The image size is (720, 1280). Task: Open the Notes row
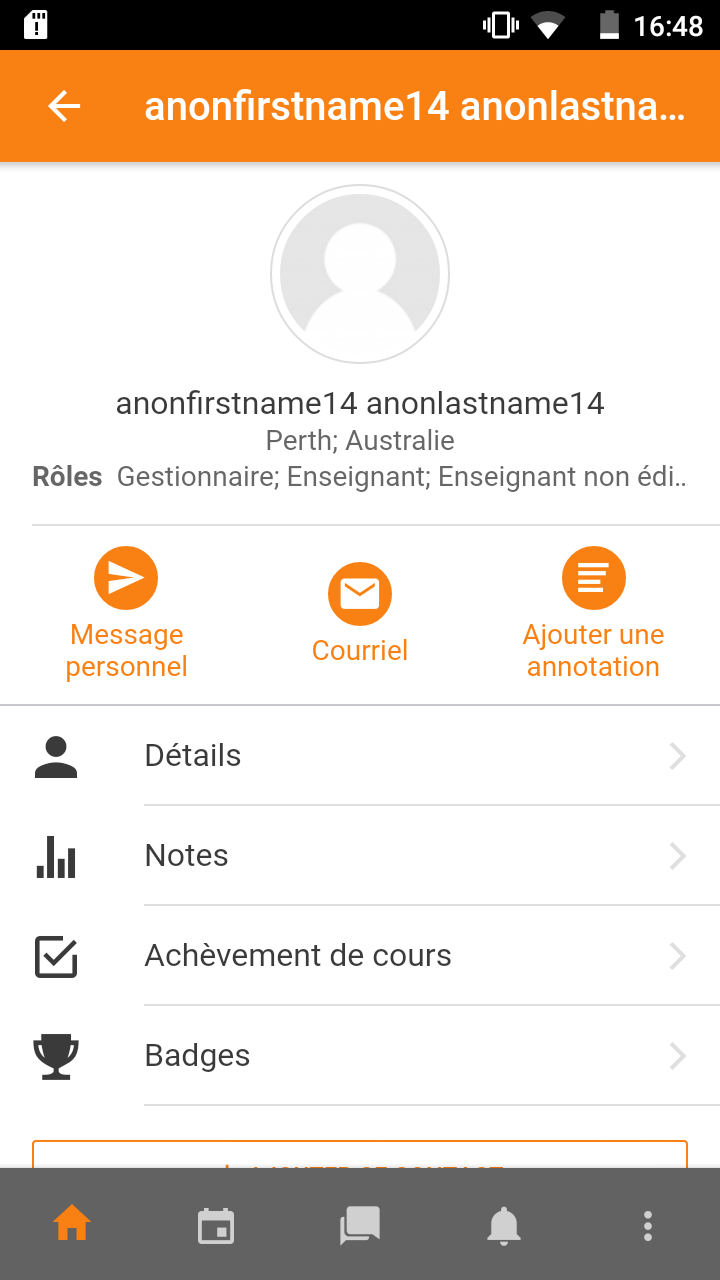point(360,856)
